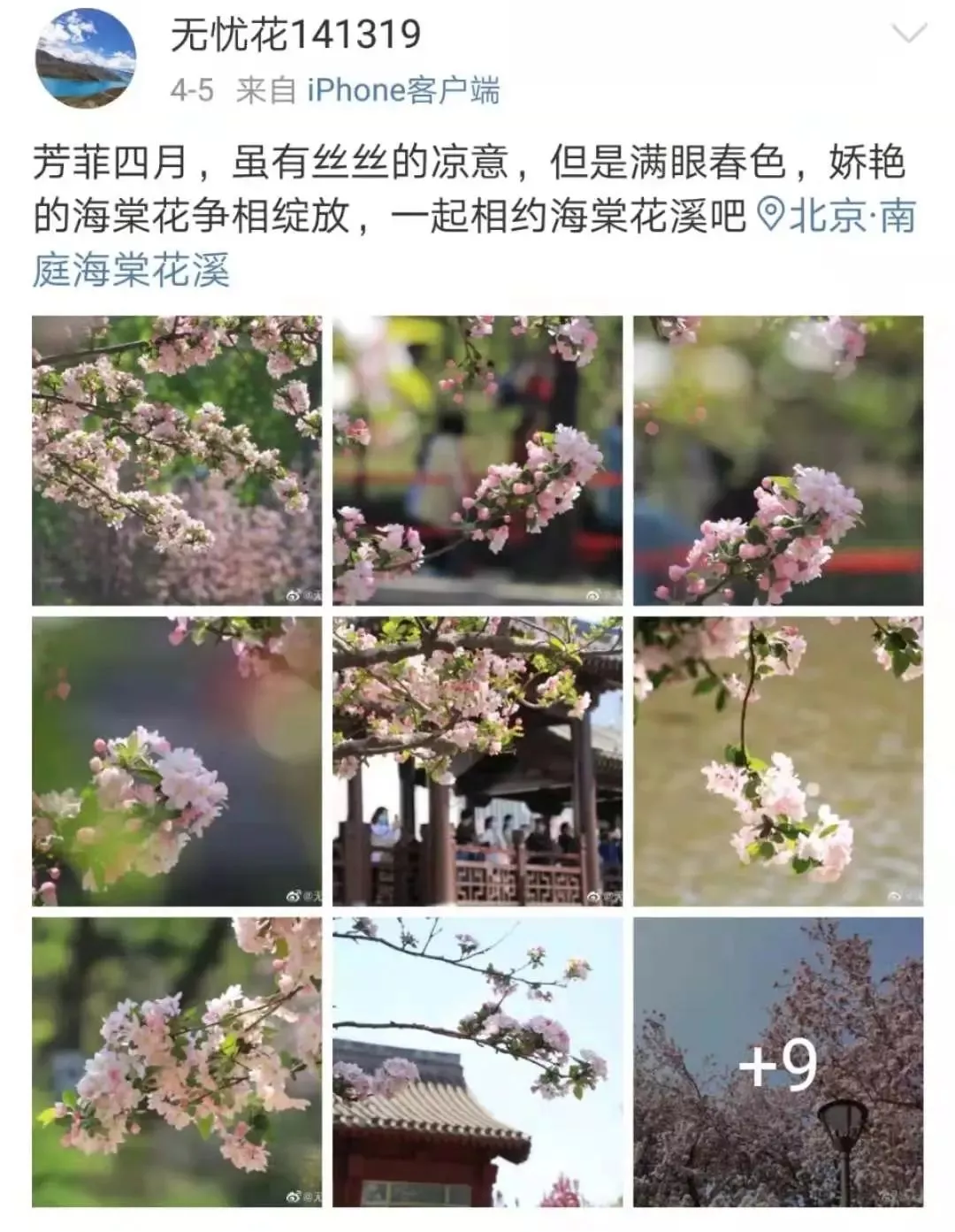
Task: Open the first photo of blossom branches
Action: point(176,460)
